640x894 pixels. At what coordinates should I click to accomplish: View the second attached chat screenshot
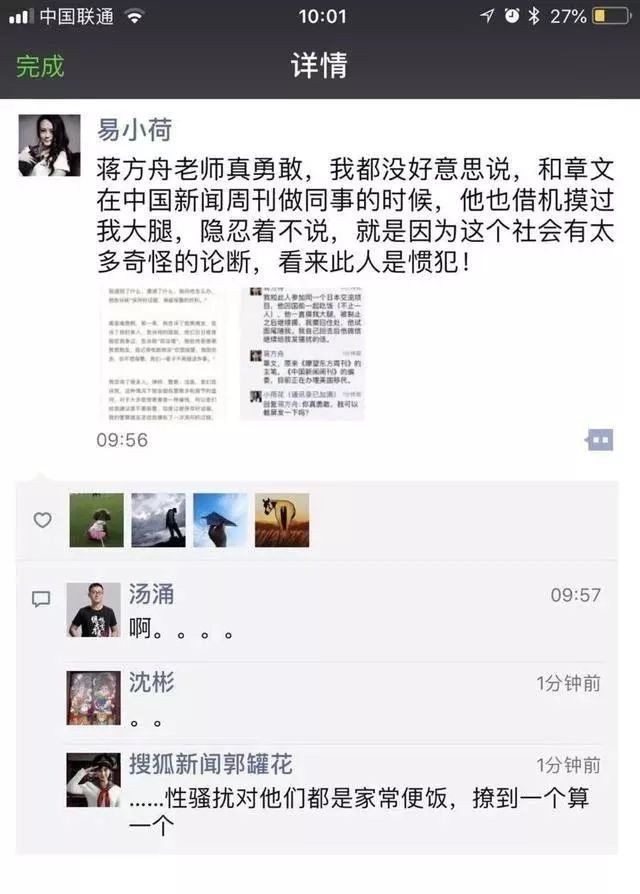[x=300, y=353]
